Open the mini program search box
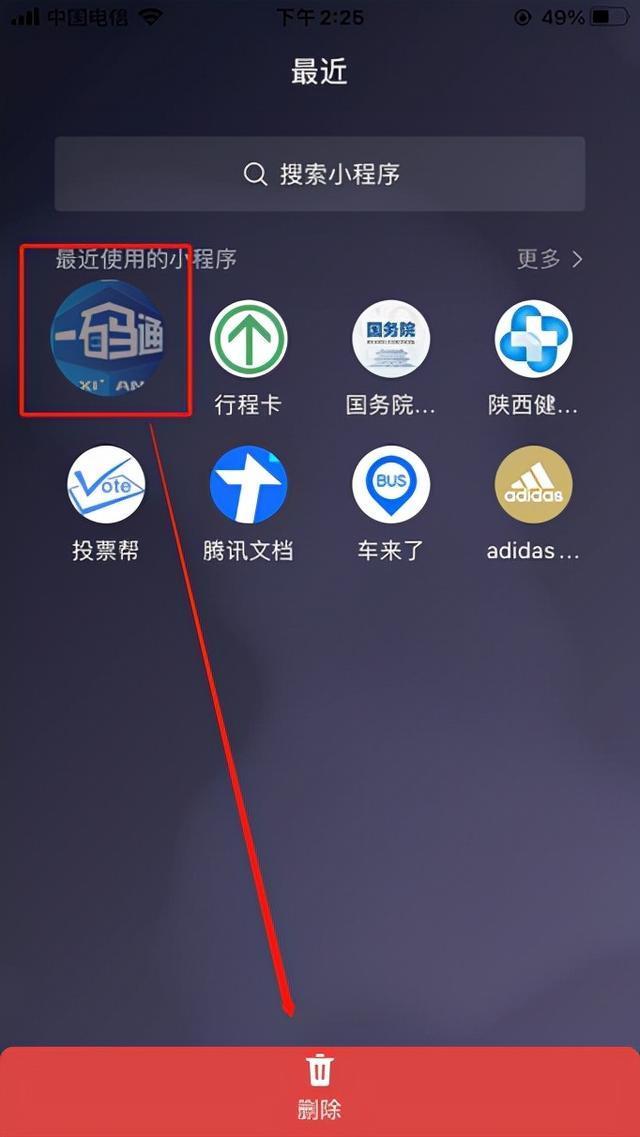Screen dimensions: 640x1137 tap(320, 174)
